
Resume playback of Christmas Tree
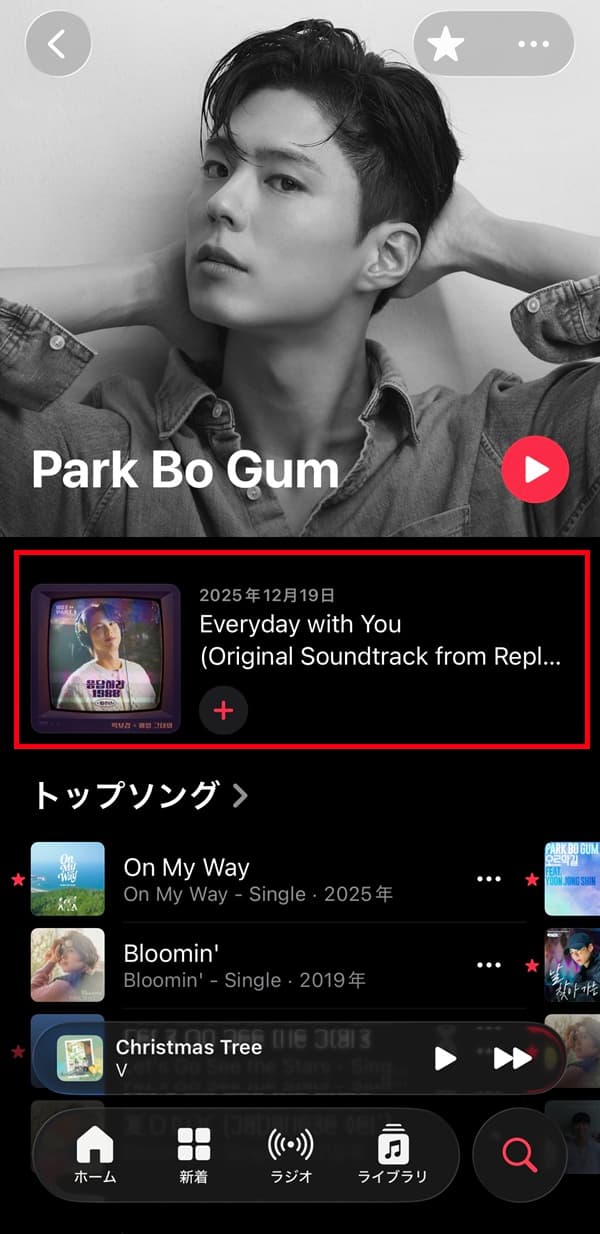click(x=445, y=1058)
